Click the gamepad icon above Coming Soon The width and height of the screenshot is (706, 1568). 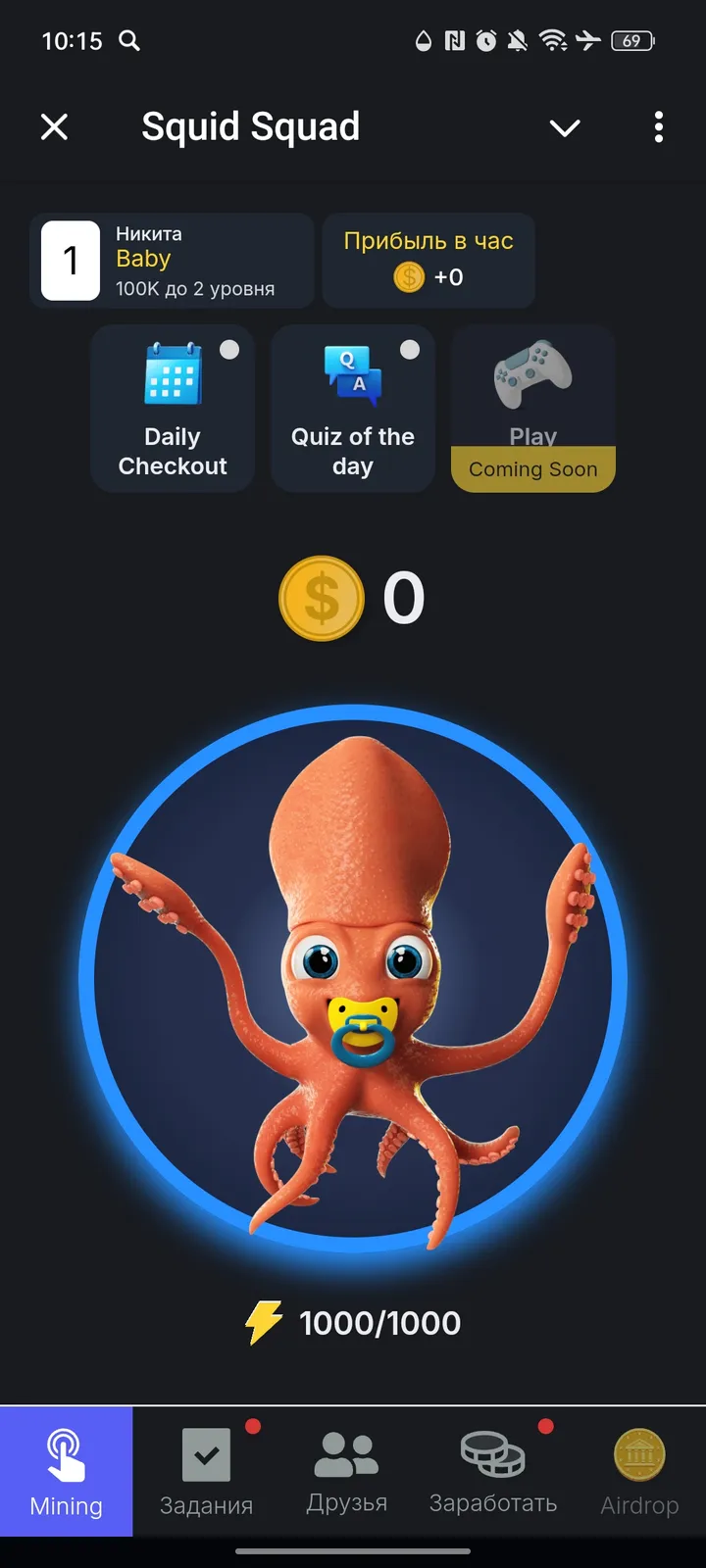pyautogui.click(x=532, y=375)
